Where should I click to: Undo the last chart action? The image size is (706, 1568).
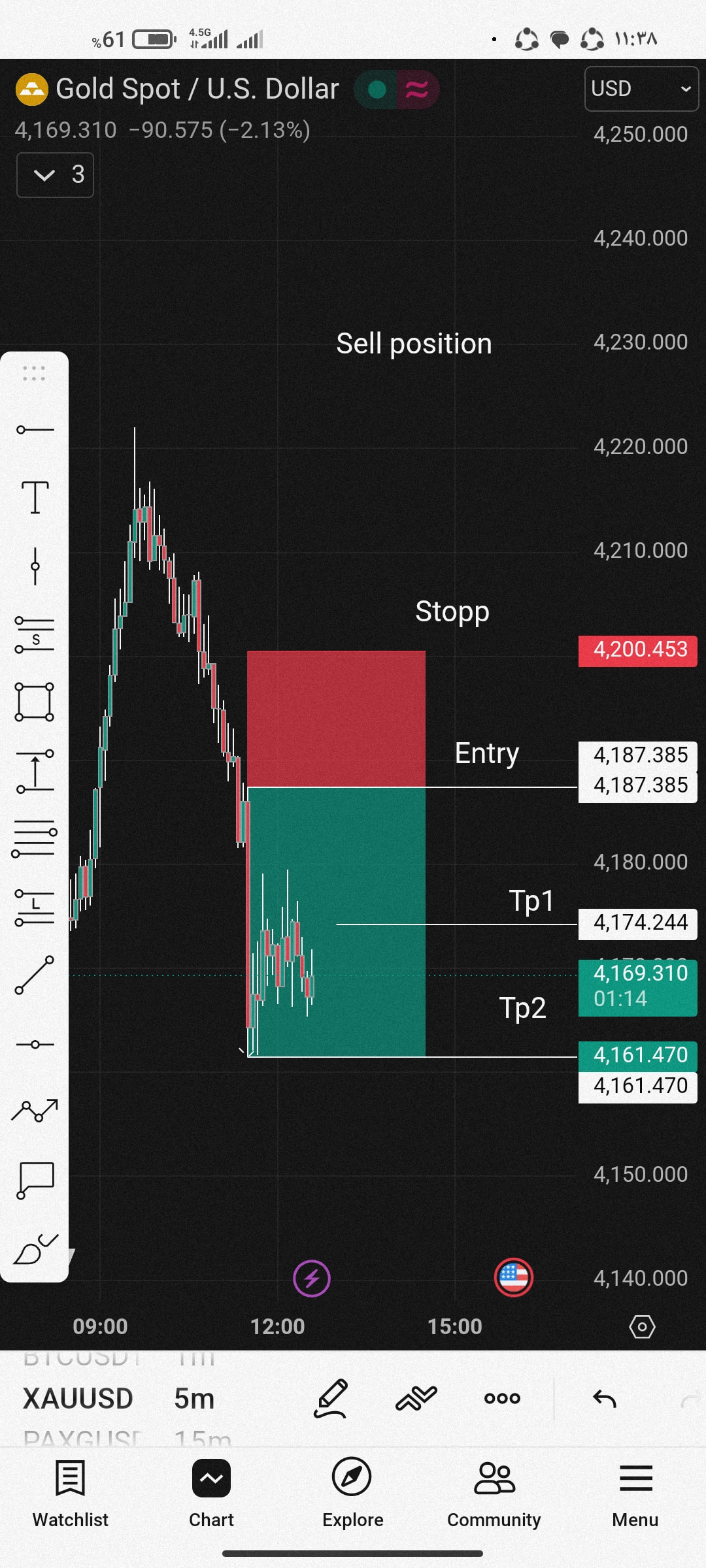[x=605, y=1399]
